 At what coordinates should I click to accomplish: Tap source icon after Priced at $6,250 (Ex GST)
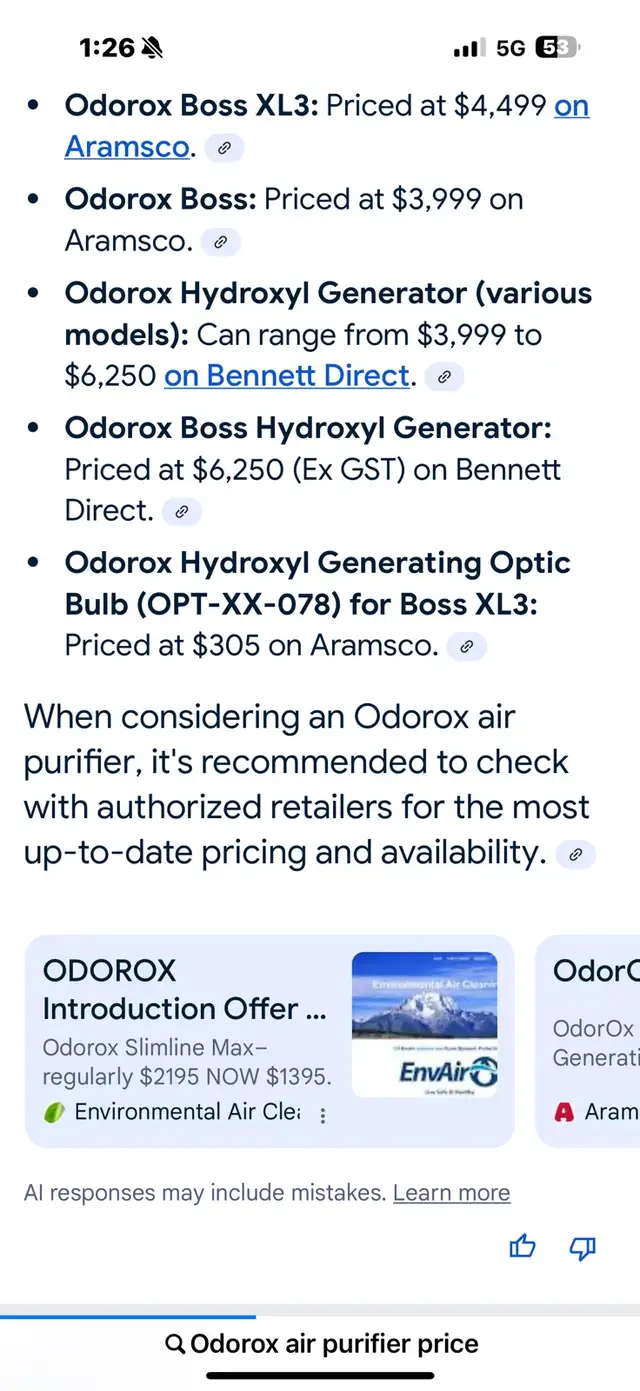[x=182, y=512]
